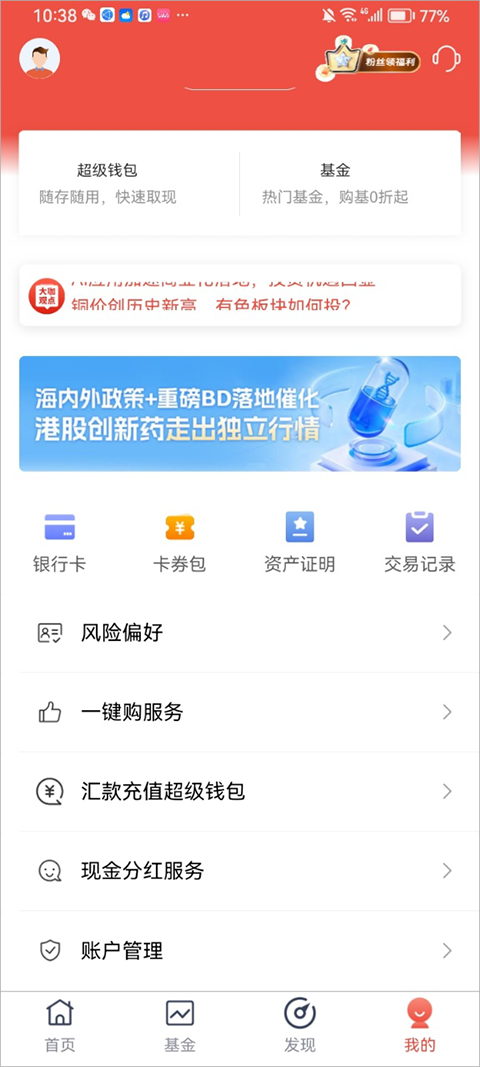Open 汇款充值超级钱包 row
This screenshot has width=480, height=1067.
(240, 791)
